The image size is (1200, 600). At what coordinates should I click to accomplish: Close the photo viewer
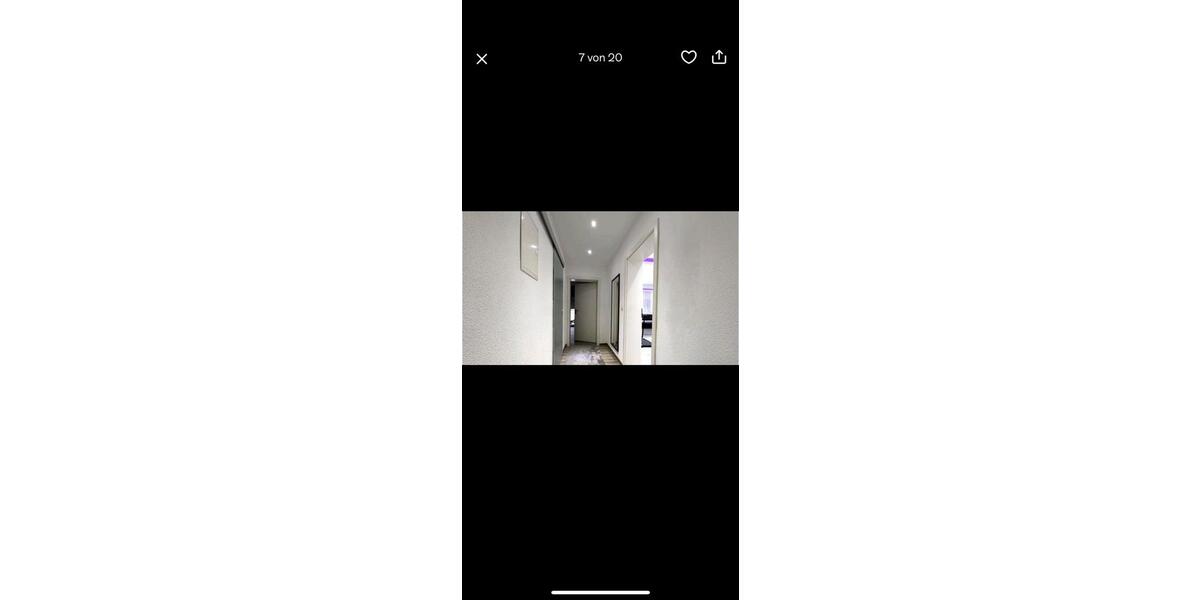click(x=482, y=59)
